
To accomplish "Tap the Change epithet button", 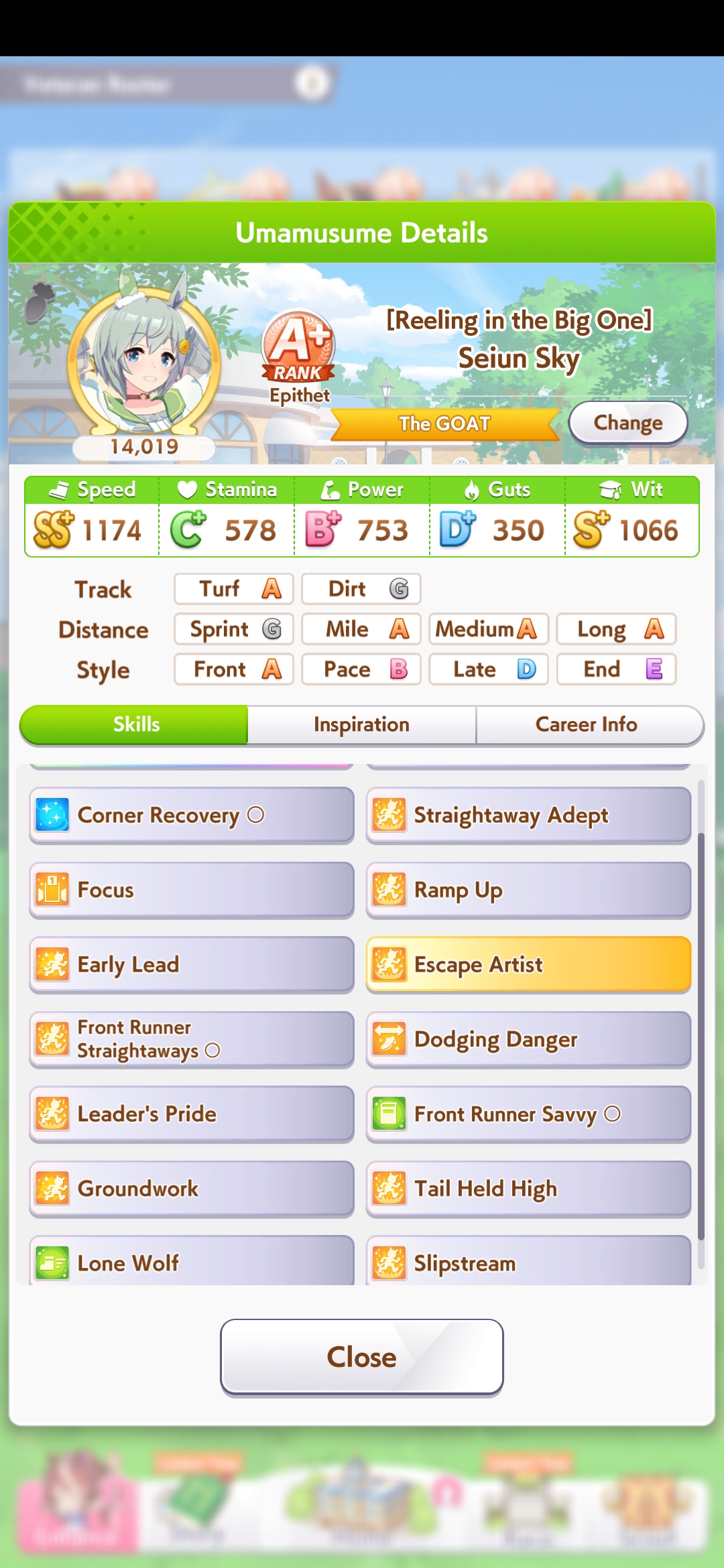I will coord(628,423).
